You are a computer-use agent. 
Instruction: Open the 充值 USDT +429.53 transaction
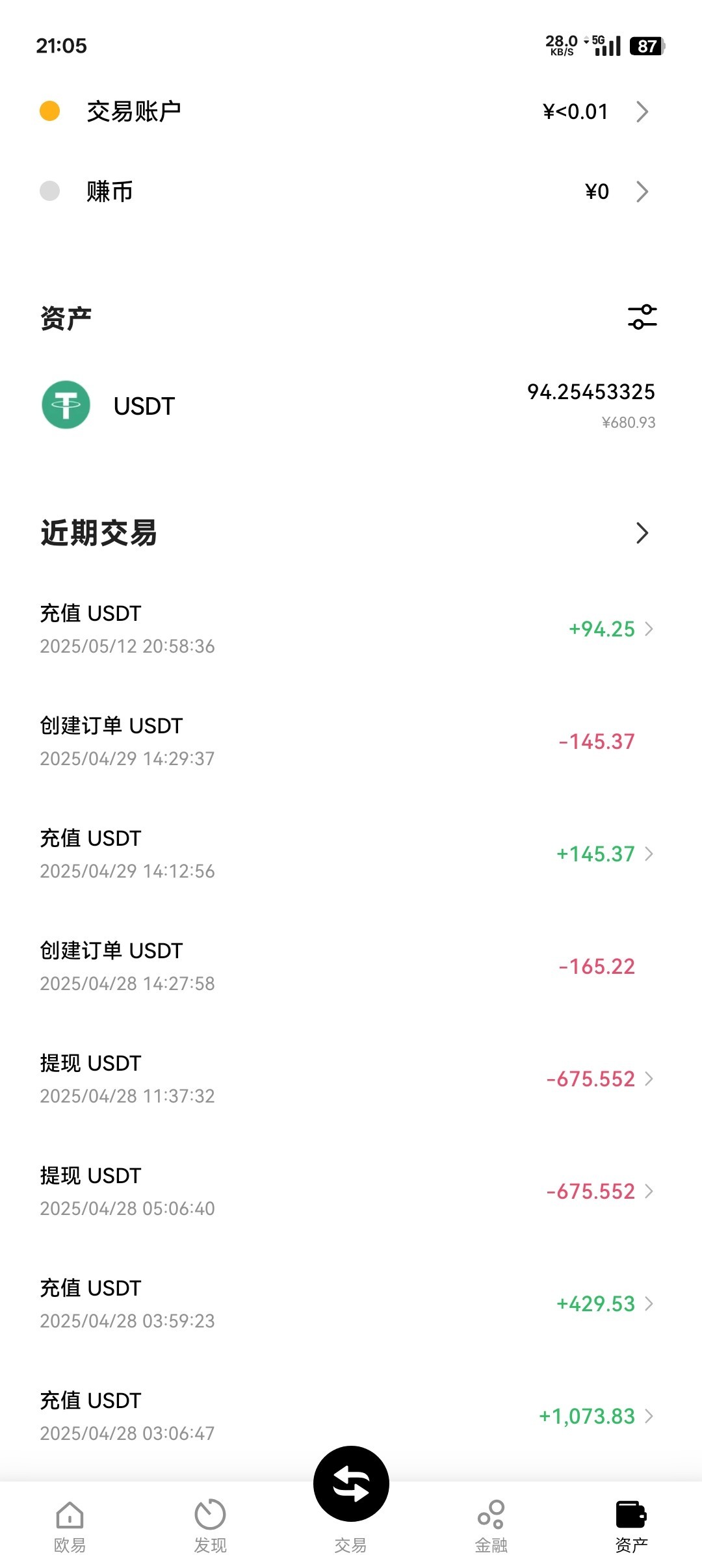(351, 1303)
